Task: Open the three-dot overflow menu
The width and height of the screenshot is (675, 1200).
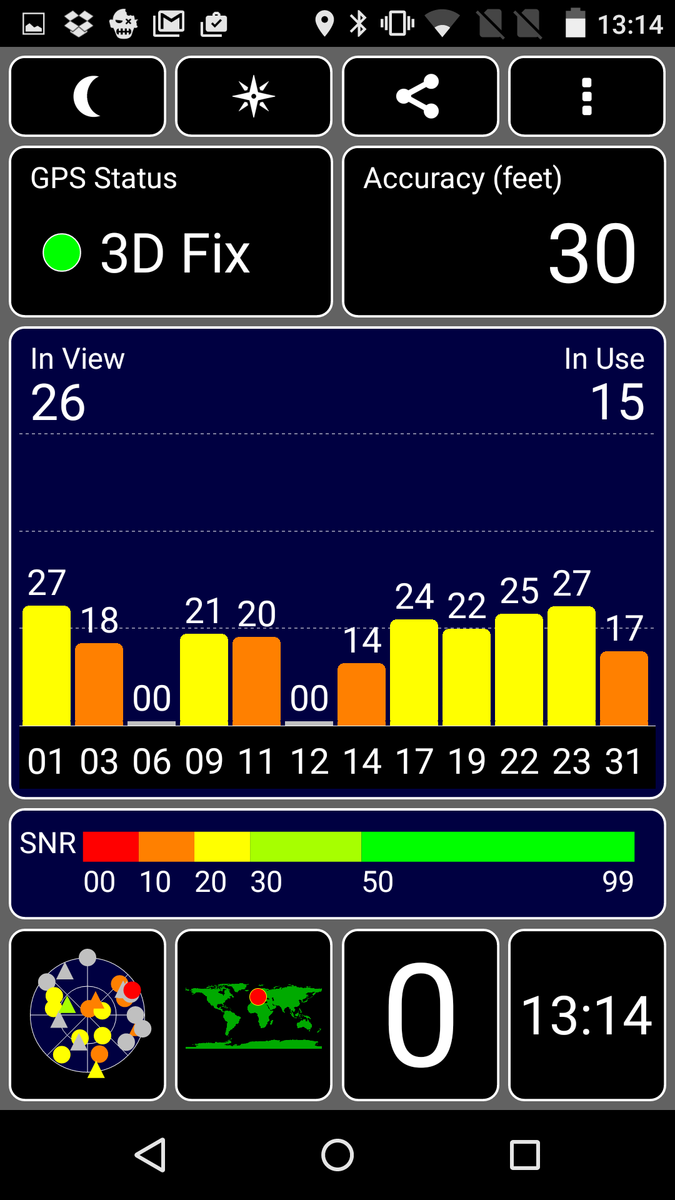Action: 587,96
